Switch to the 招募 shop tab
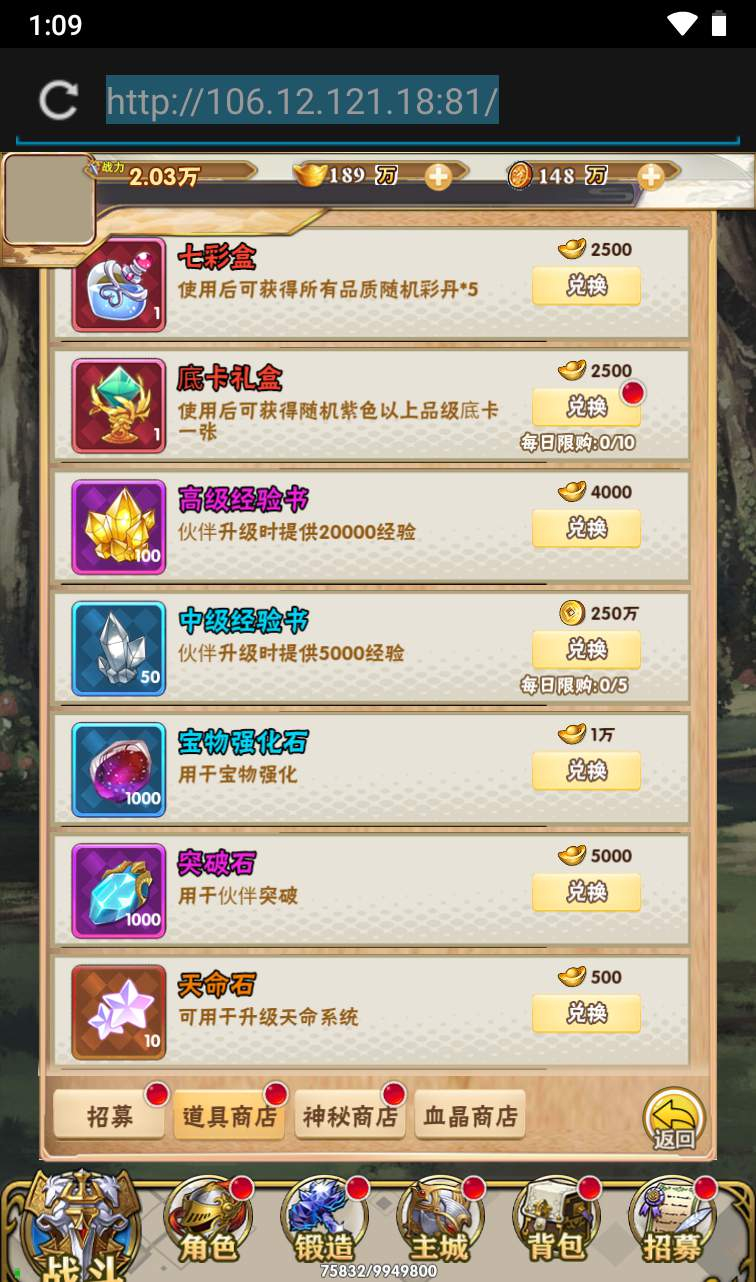Screen dimensions: 756x1282 click(109, 1115)
